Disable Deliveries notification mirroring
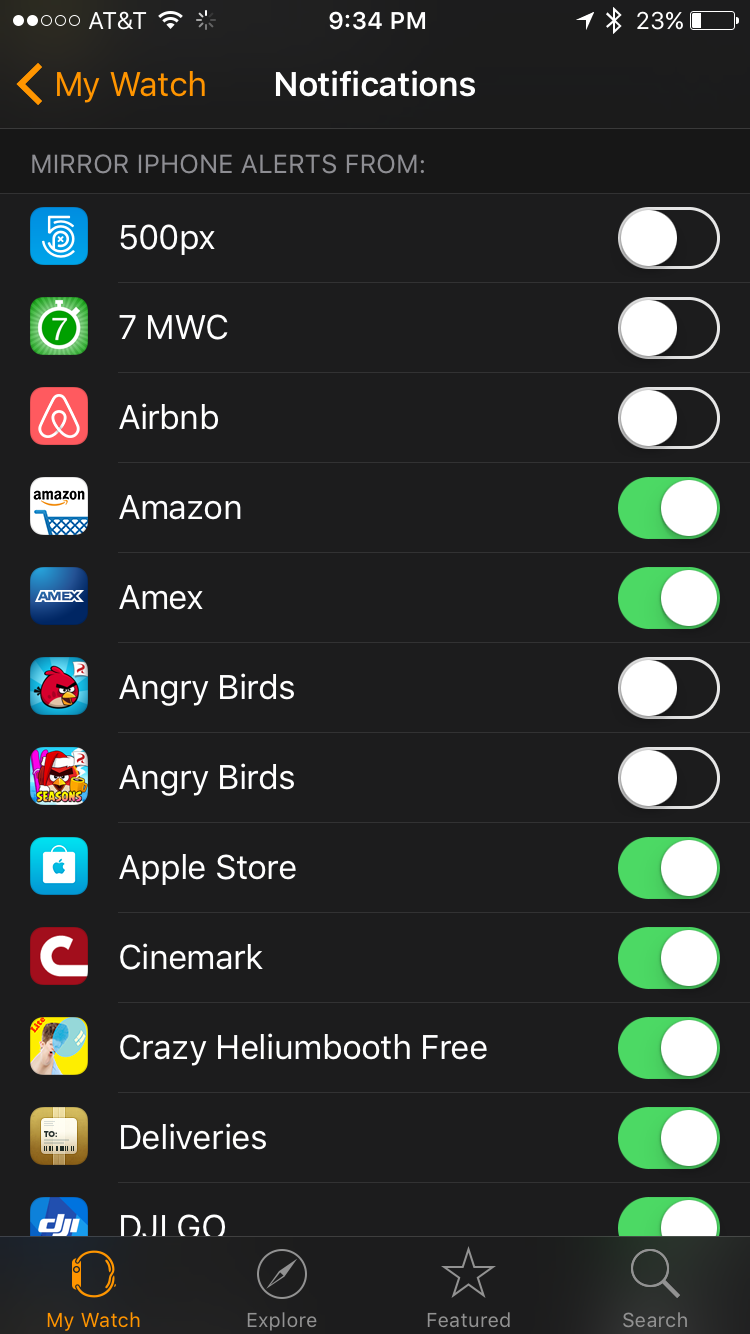 [x=669, y=1138]
